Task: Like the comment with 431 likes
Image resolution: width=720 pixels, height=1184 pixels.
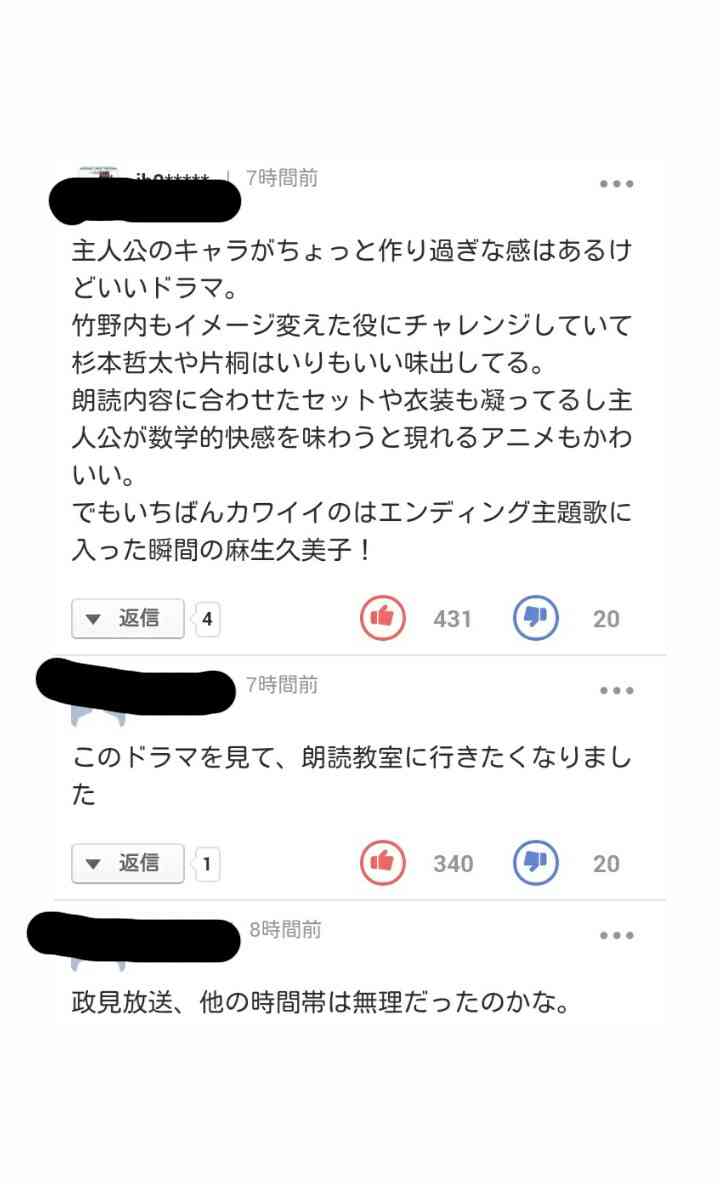Action: pos(383,618)
